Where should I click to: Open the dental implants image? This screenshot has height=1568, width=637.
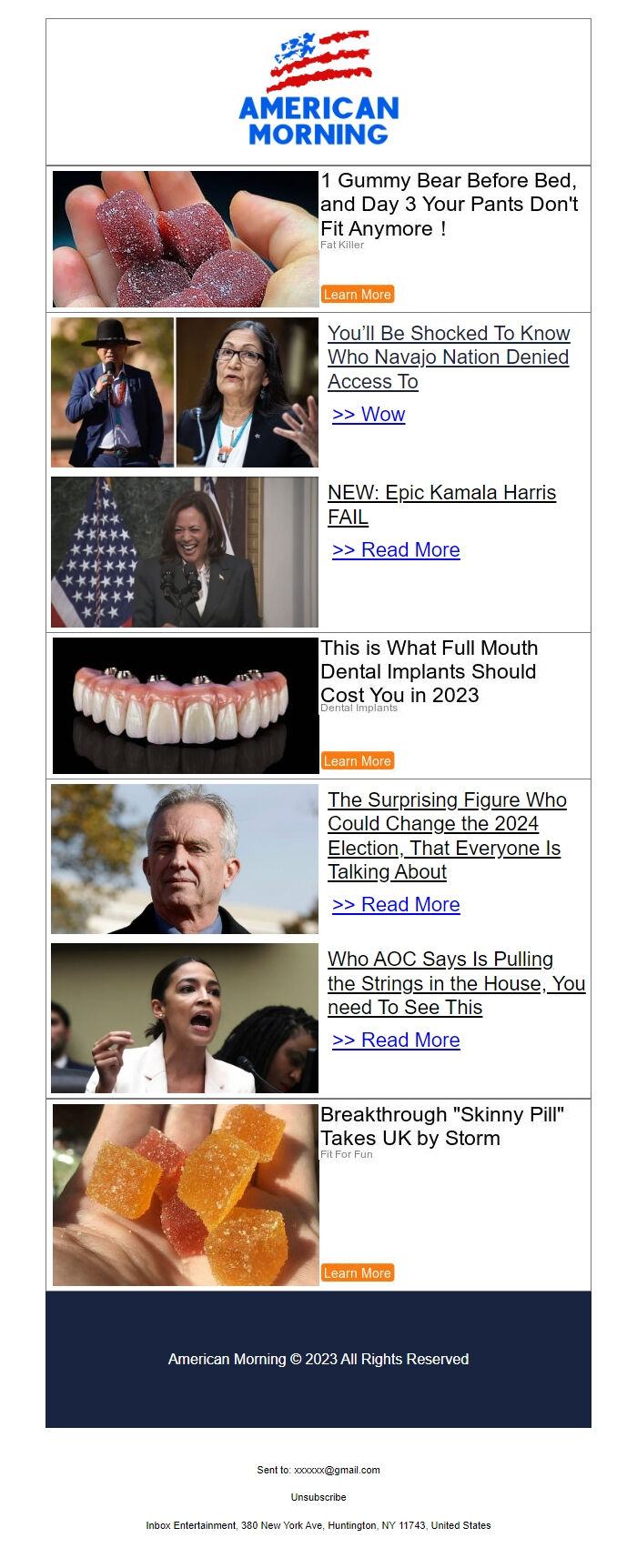(186, 706)
